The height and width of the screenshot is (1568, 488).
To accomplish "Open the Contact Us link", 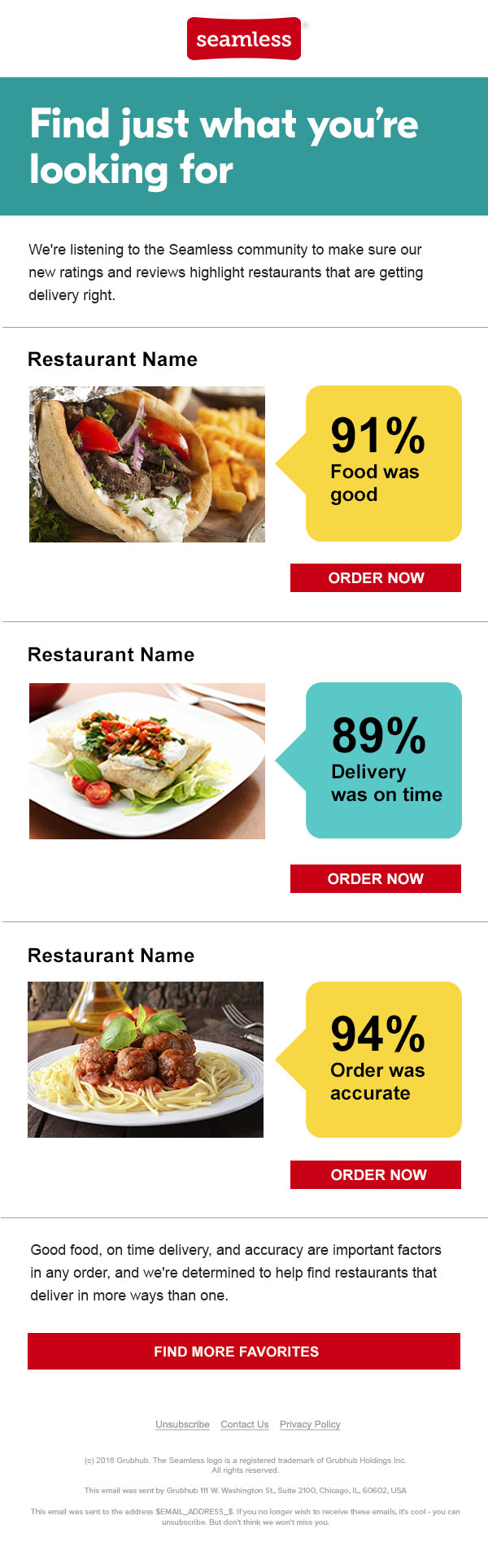I will (244, 1424).
